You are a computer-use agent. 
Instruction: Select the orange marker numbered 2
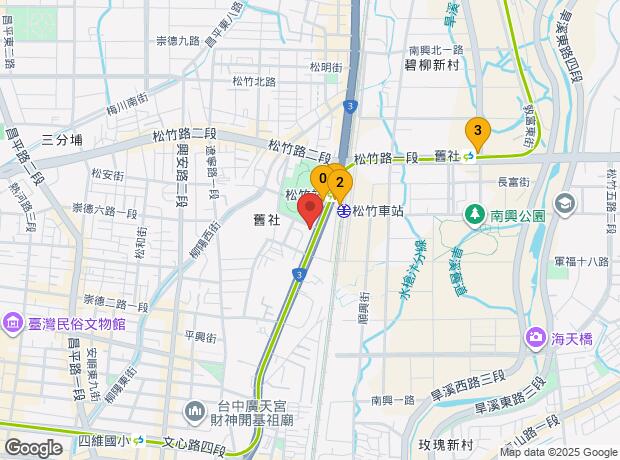tap(339, 183)
